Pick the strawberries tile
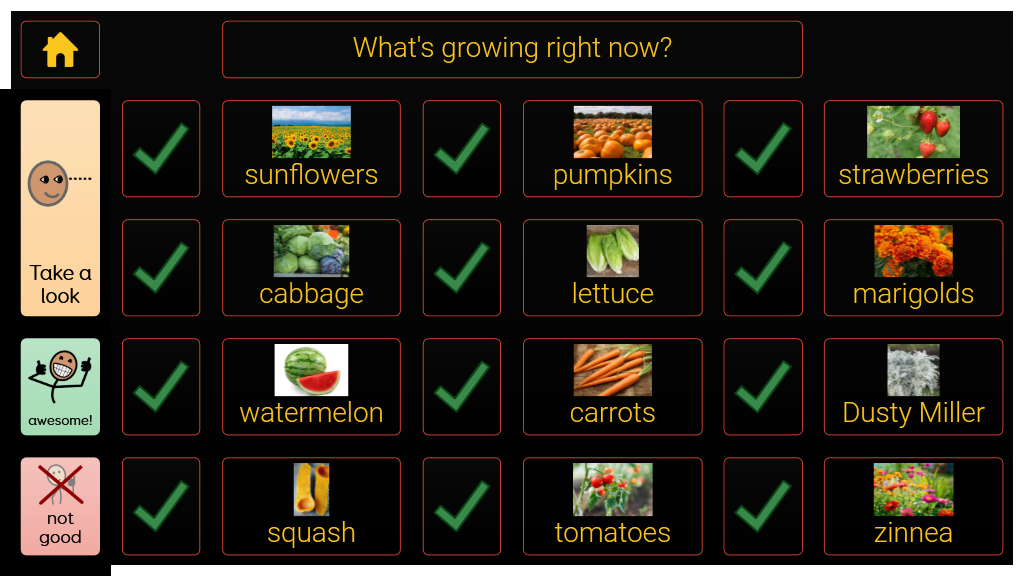 click(913, 148)
